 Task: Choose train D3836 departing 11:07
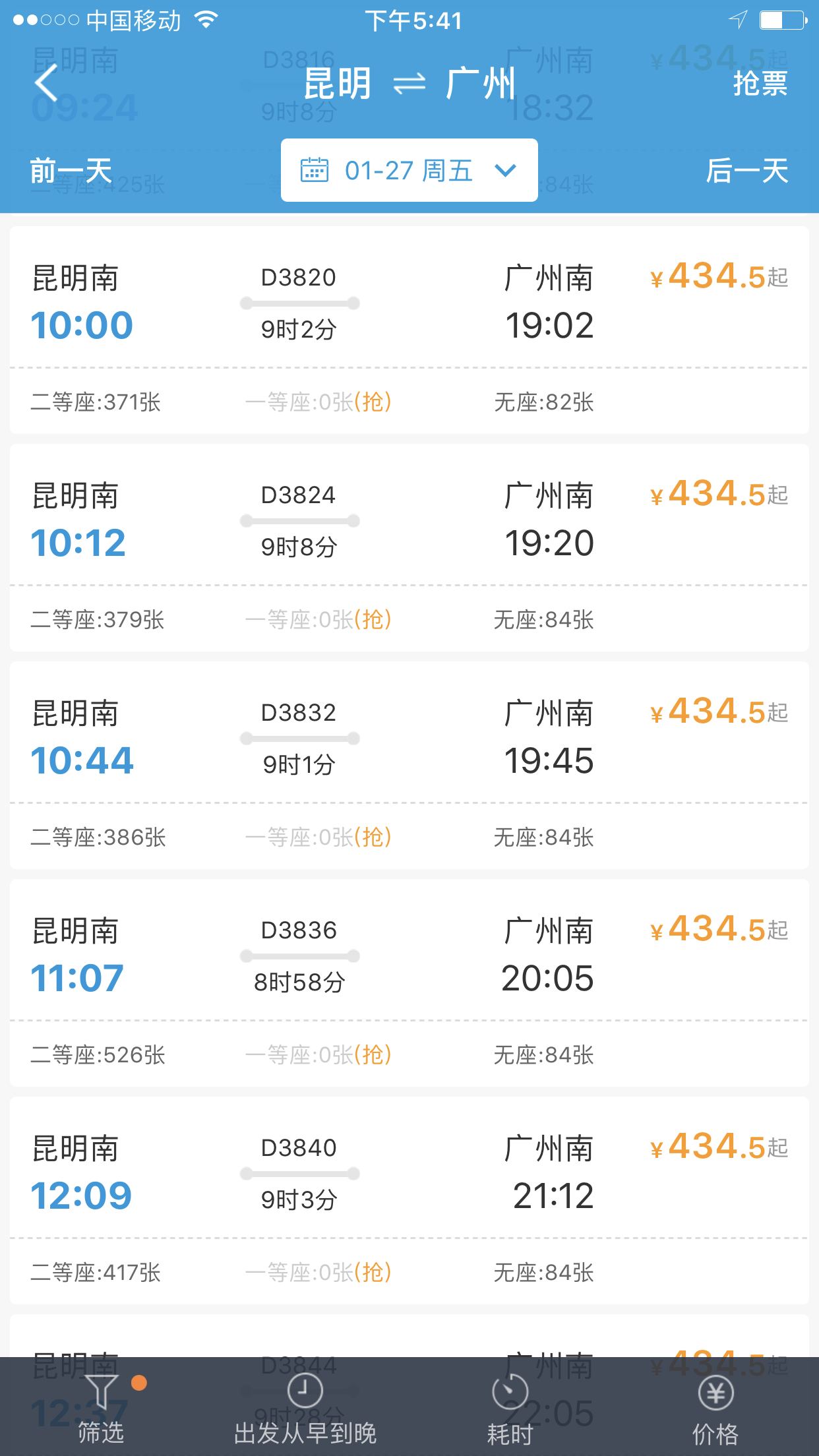point(409,983)
